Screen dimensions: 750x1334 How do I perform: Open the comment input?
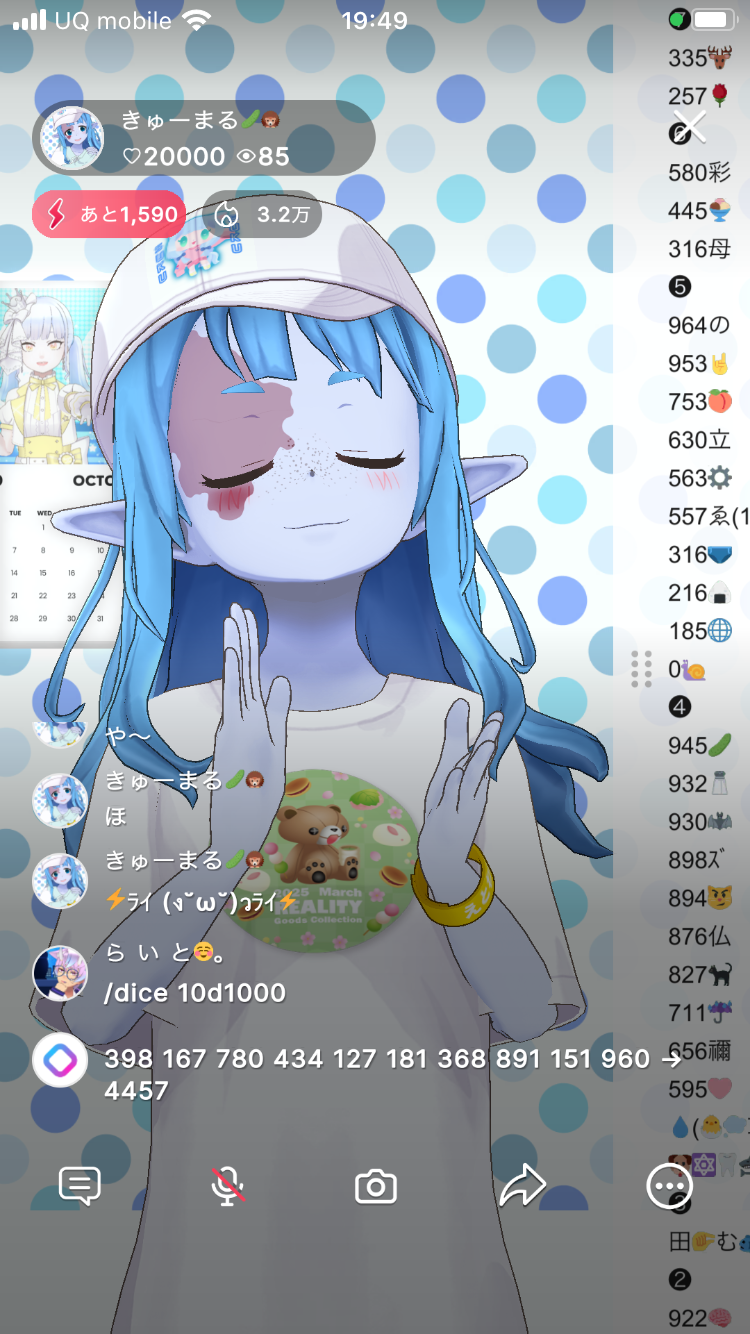(80, 1187)
